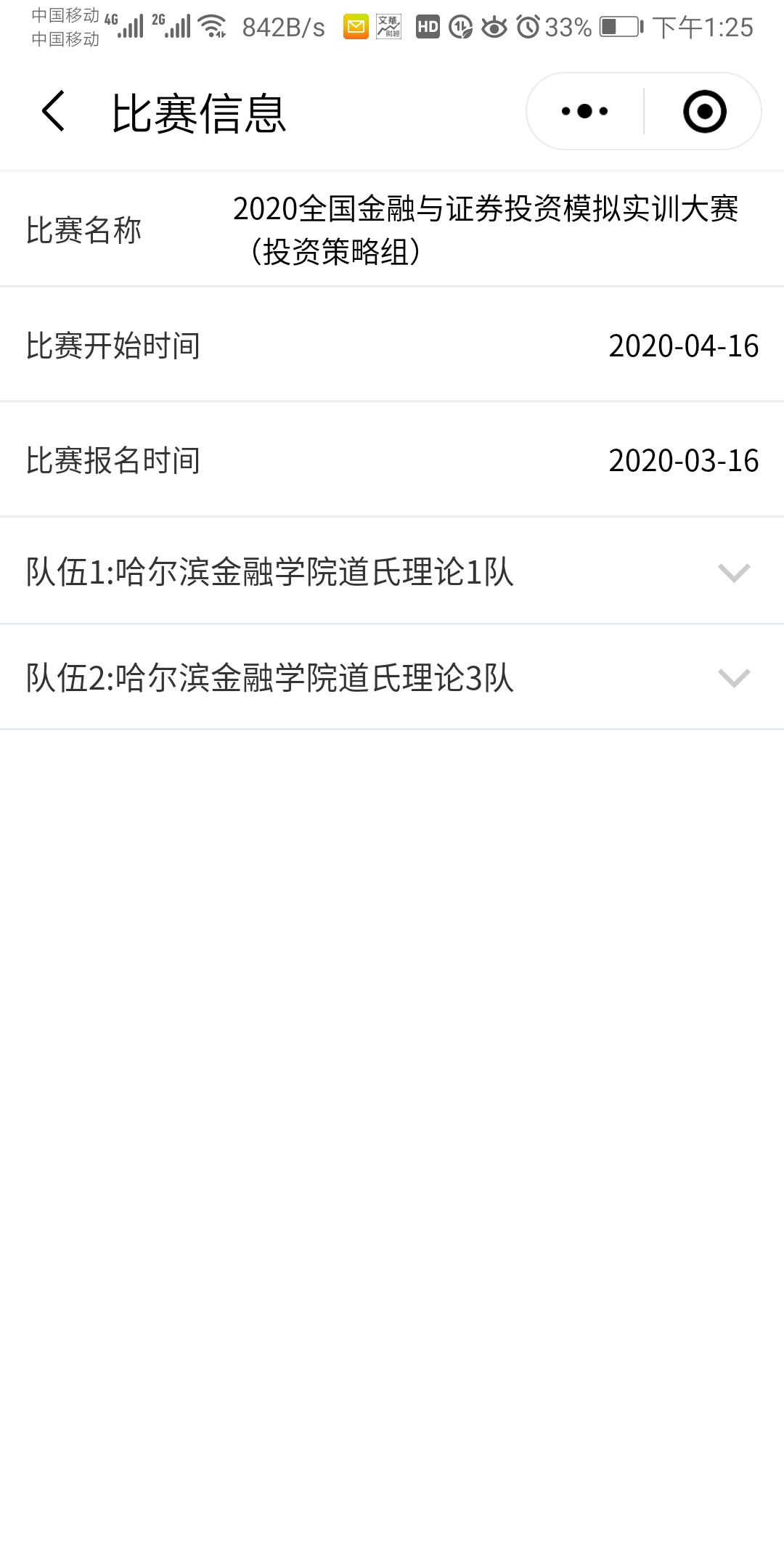Expand 队伍1 哈尔滨金融学院道氏理论1队
This screenshot has height=1568, width=784.
coord(733,573)
